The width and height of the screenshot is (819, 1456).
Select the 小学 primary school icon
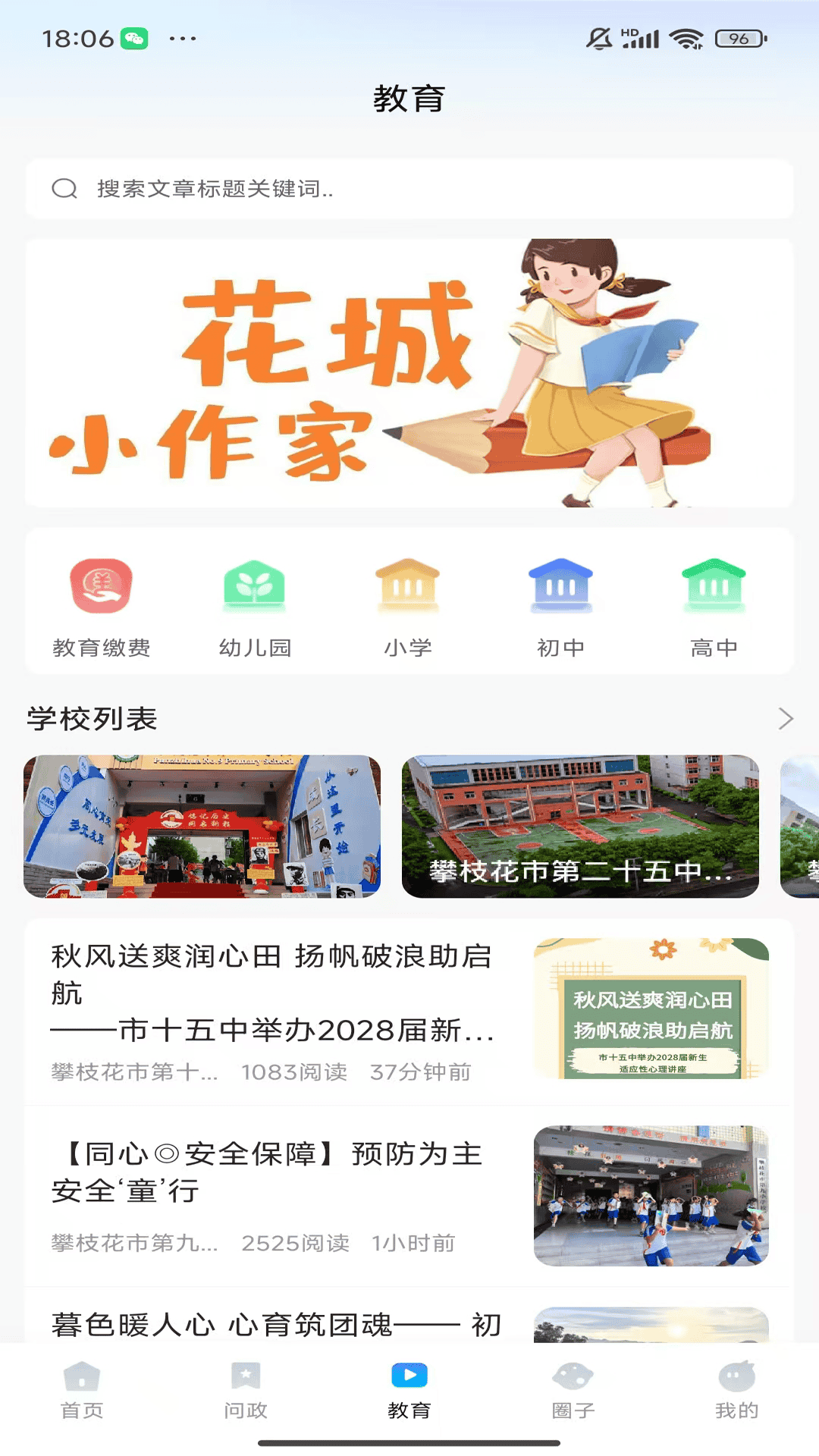409,585
